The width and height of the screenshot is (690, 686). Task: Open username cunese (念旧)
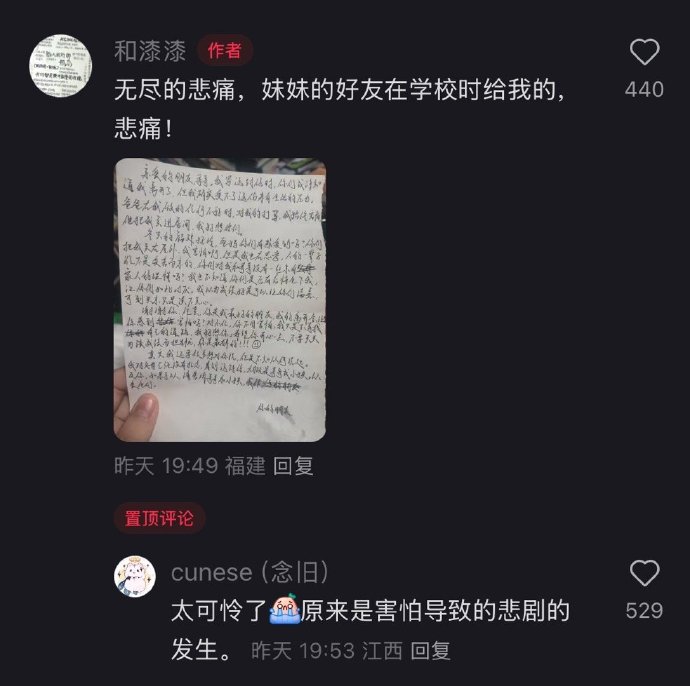(250, 572)
